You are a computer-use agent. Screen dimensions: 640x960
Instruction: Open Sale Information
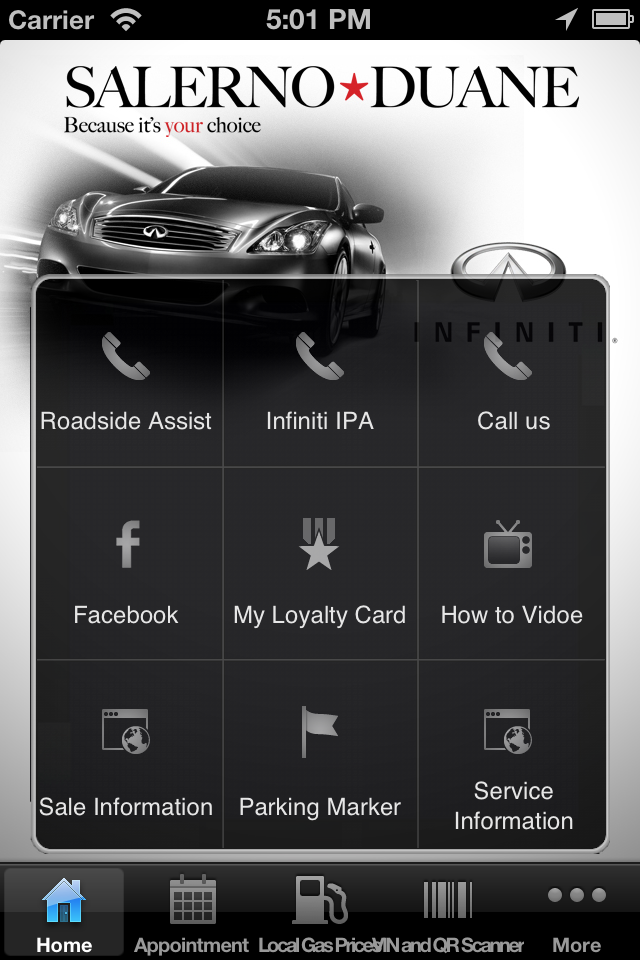(126, 760)
